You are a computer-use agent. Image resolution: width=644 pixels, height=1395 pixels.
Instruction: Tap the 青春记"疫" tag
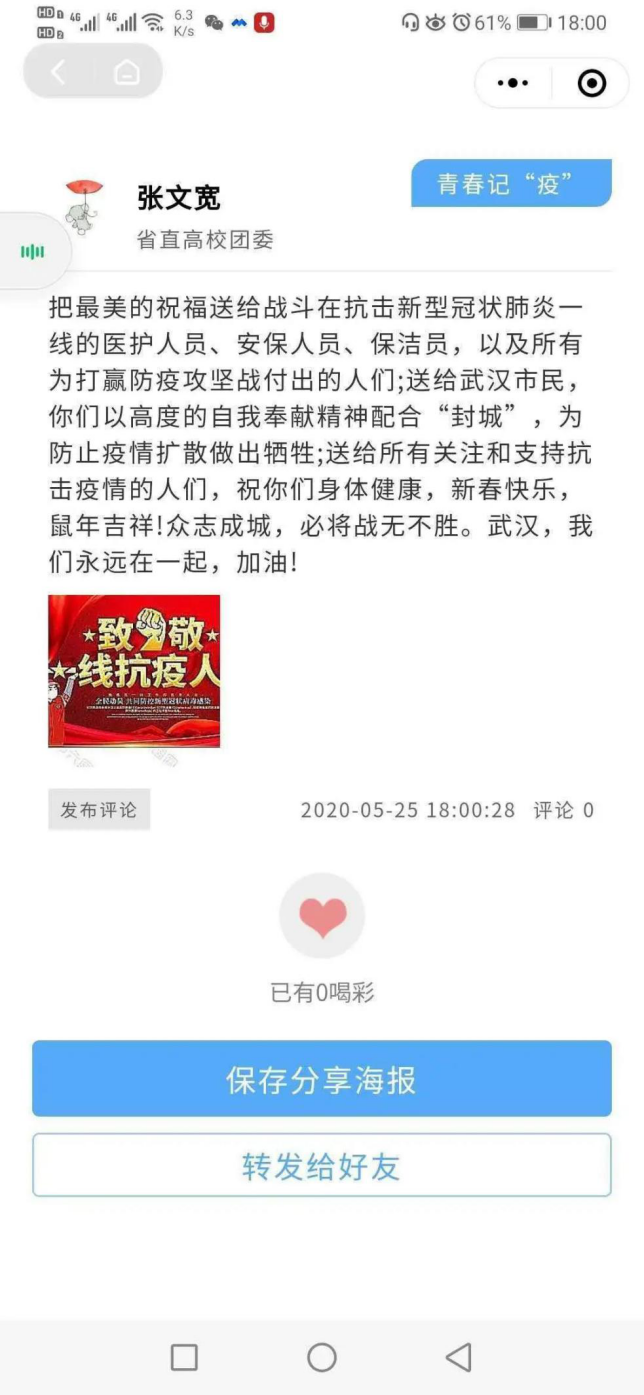pos(511,184)
